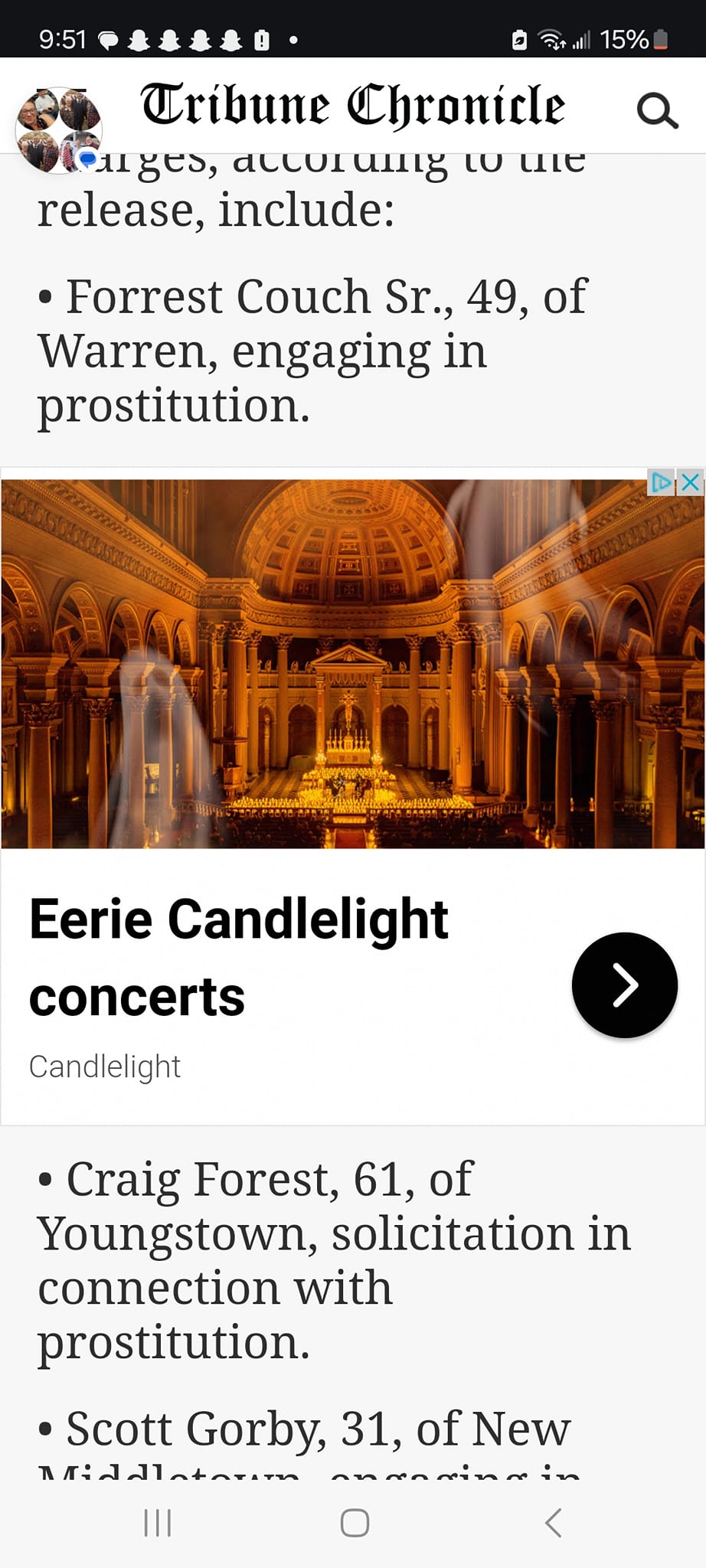706x1568 pixels.
Task: Open the search magnifier icon
Action: pos(657,111)
